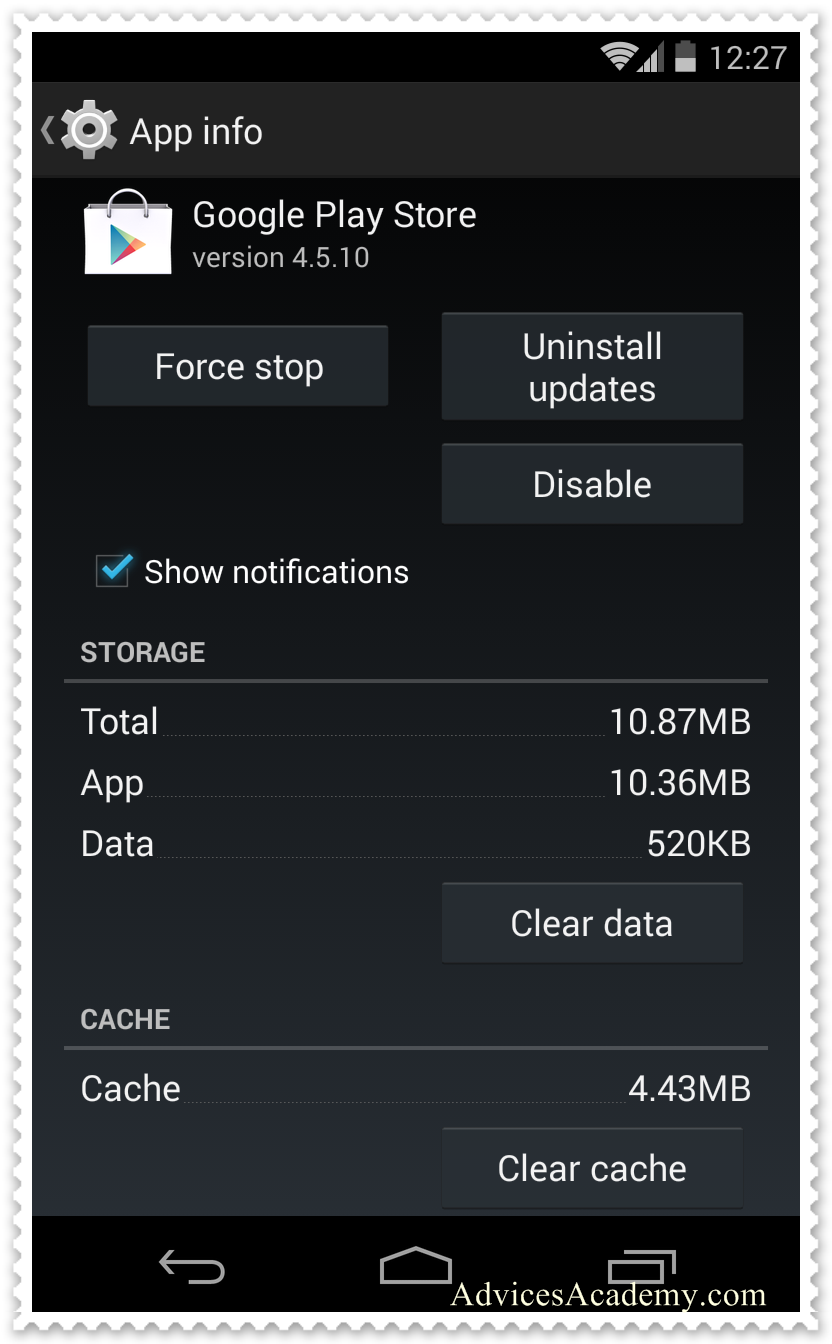Tap the system back button
This screenshot has width=832, height=1344.
pyautogui.click(x=192, y=1267)
